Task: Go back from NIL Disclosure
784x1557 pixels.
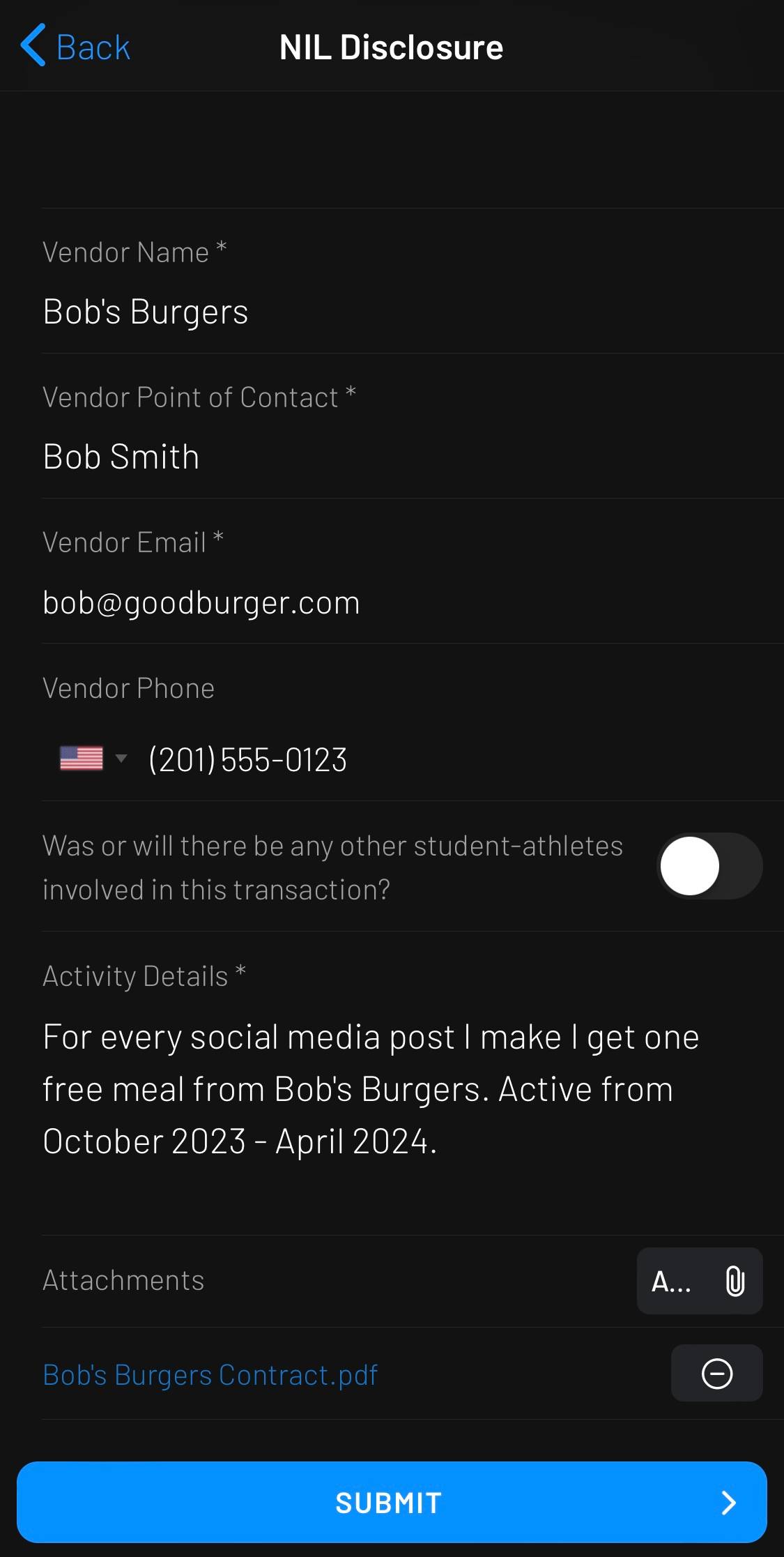Action: pos(75,47)
